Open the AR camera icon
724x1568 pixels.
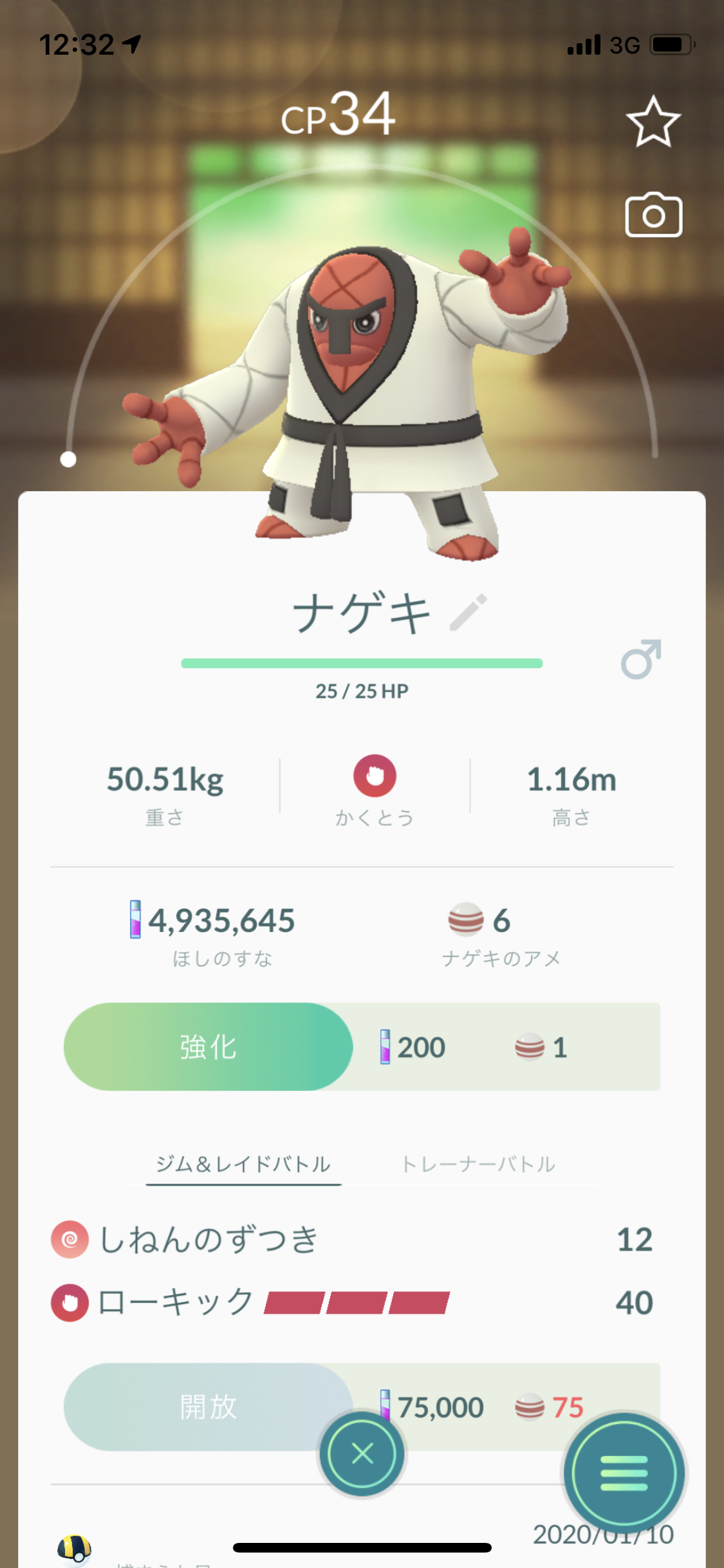coord(653,215)
